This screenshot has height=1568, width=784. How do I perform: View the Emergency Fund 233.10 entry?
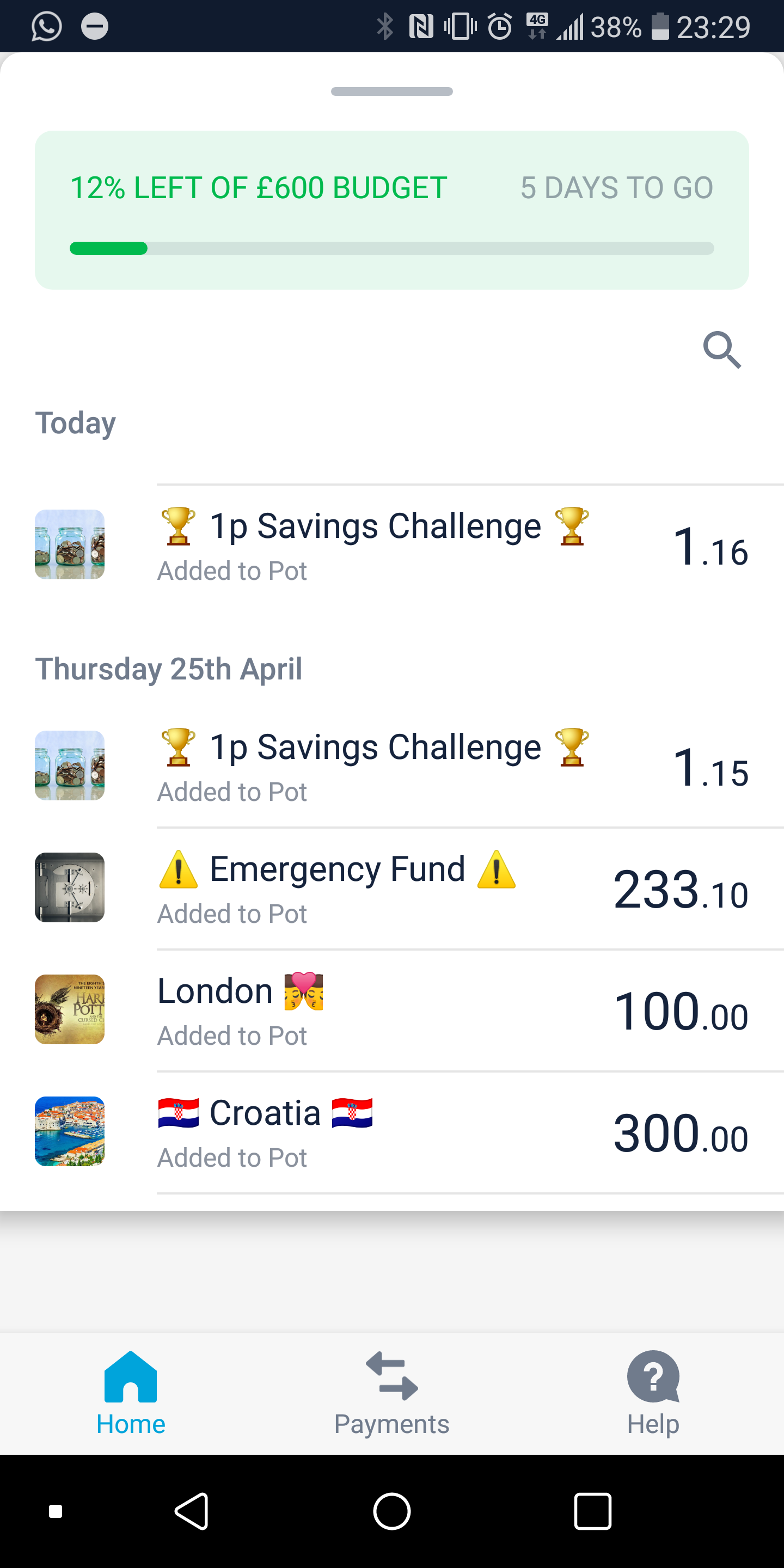[x=682, y=891]
